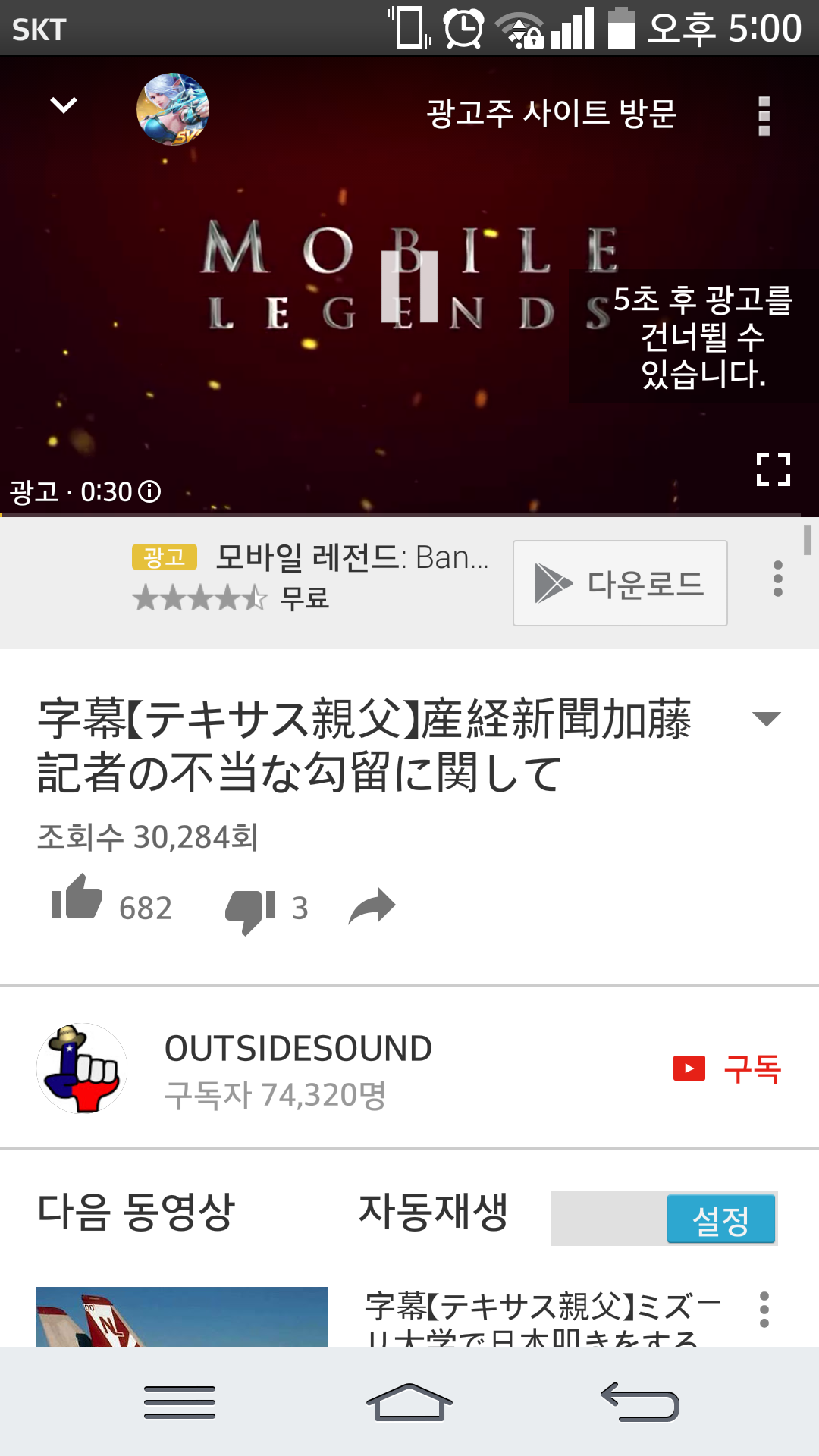Enter fullscreen mode
Screen dimensions: 819x1456
(x=773, y=469)
